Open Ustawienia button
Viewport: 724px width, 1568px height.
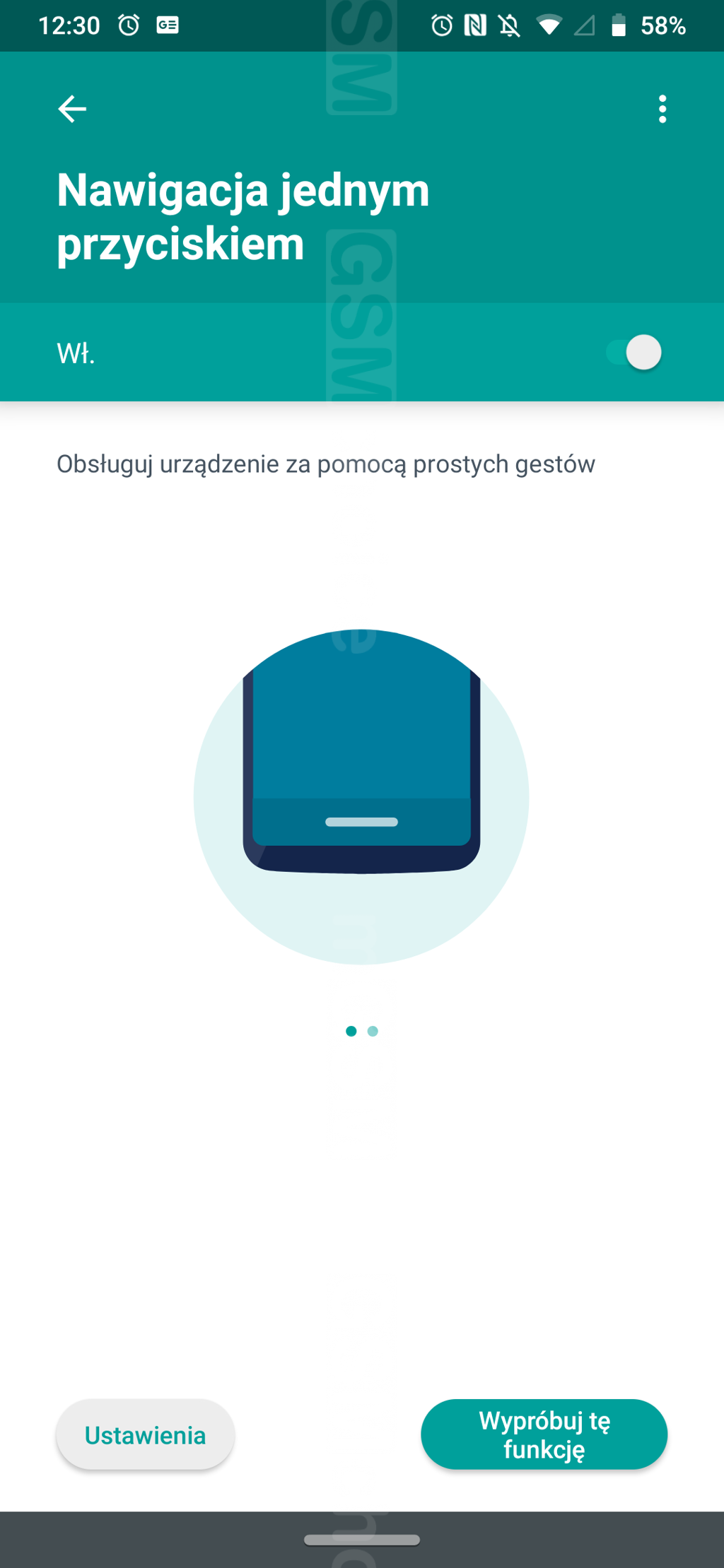[145, 1435]
